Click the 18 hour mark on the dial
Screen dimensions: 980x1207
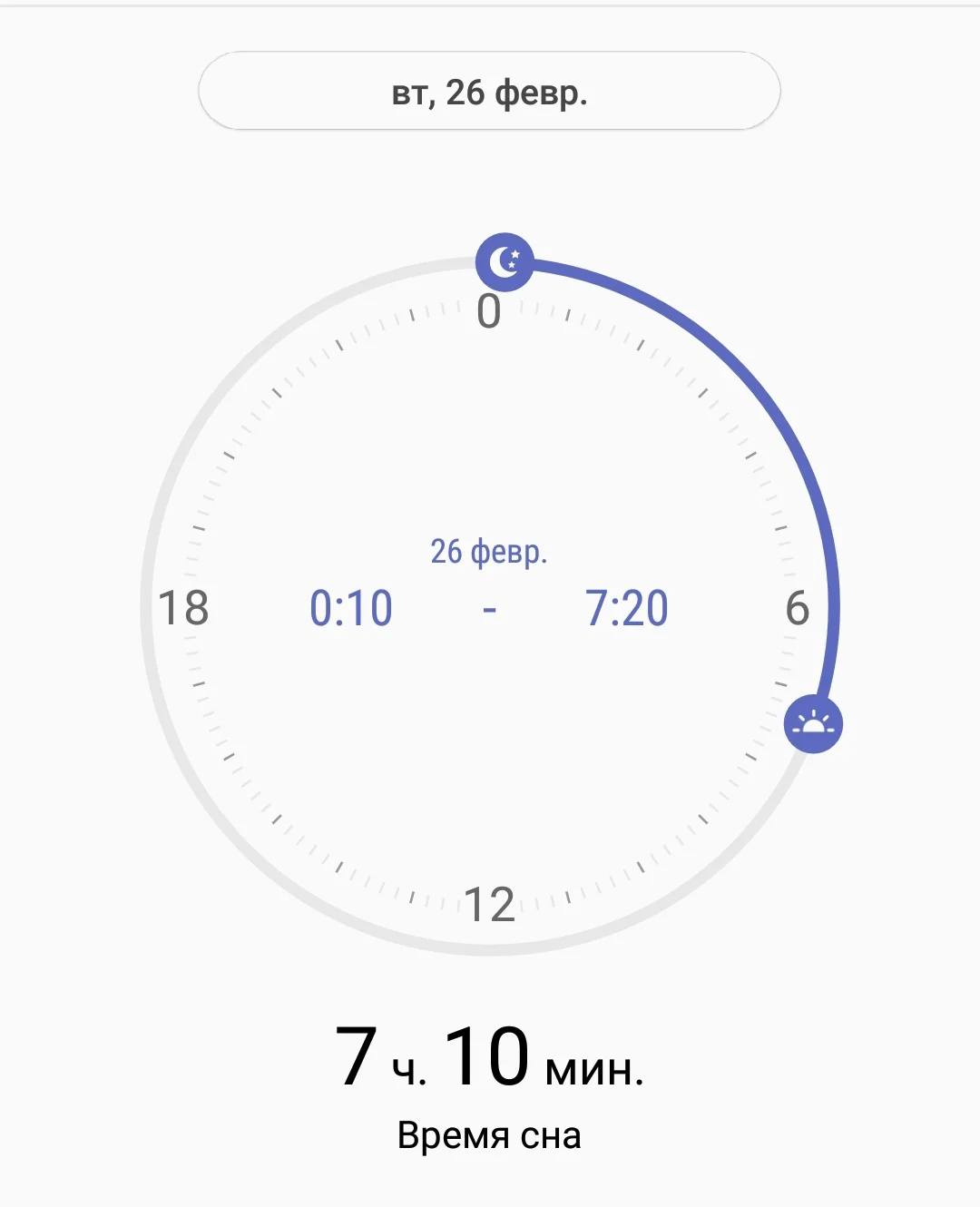(186, 608)
